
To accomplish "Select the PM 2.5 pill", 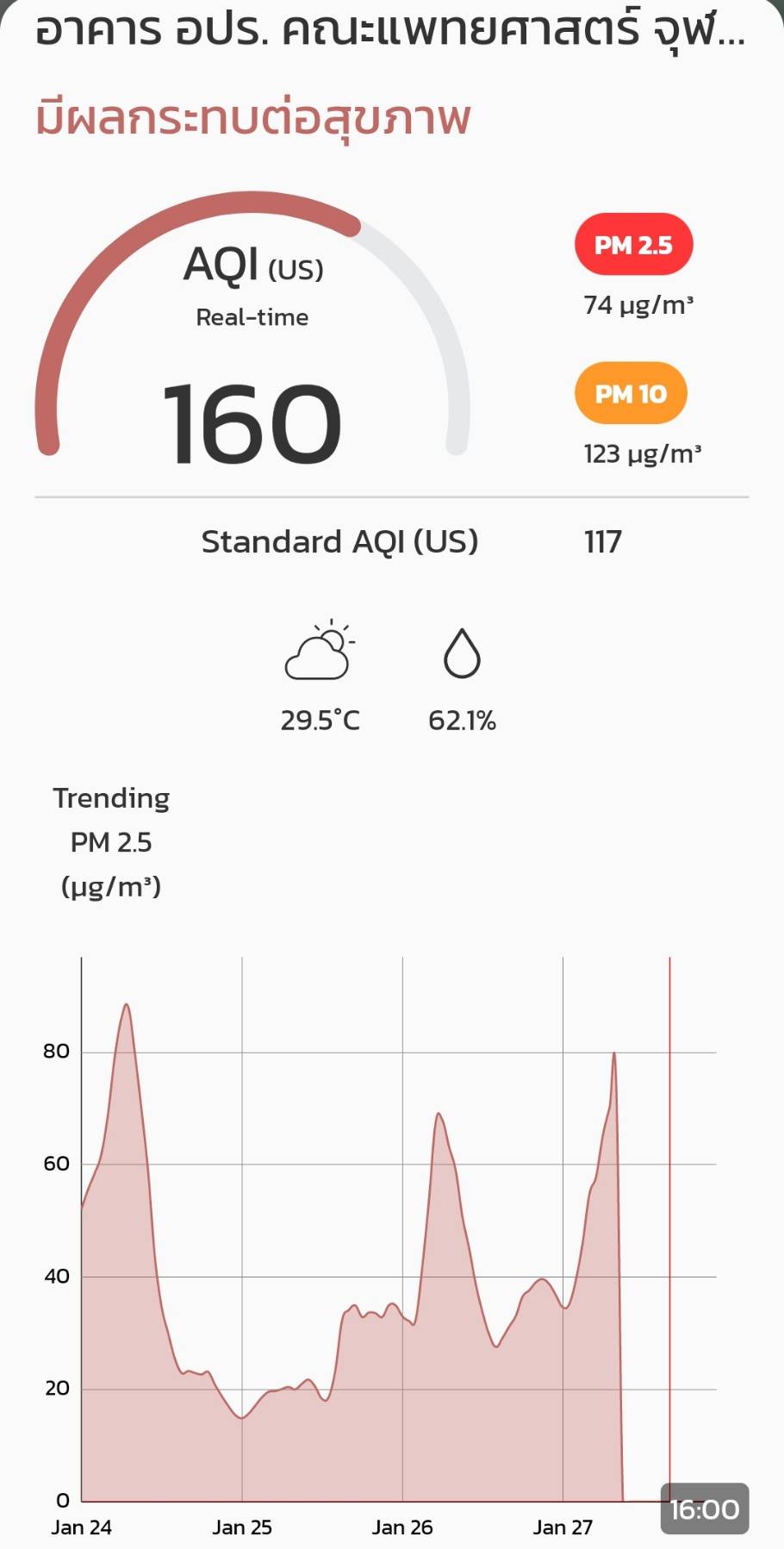I will coord(633,245).
